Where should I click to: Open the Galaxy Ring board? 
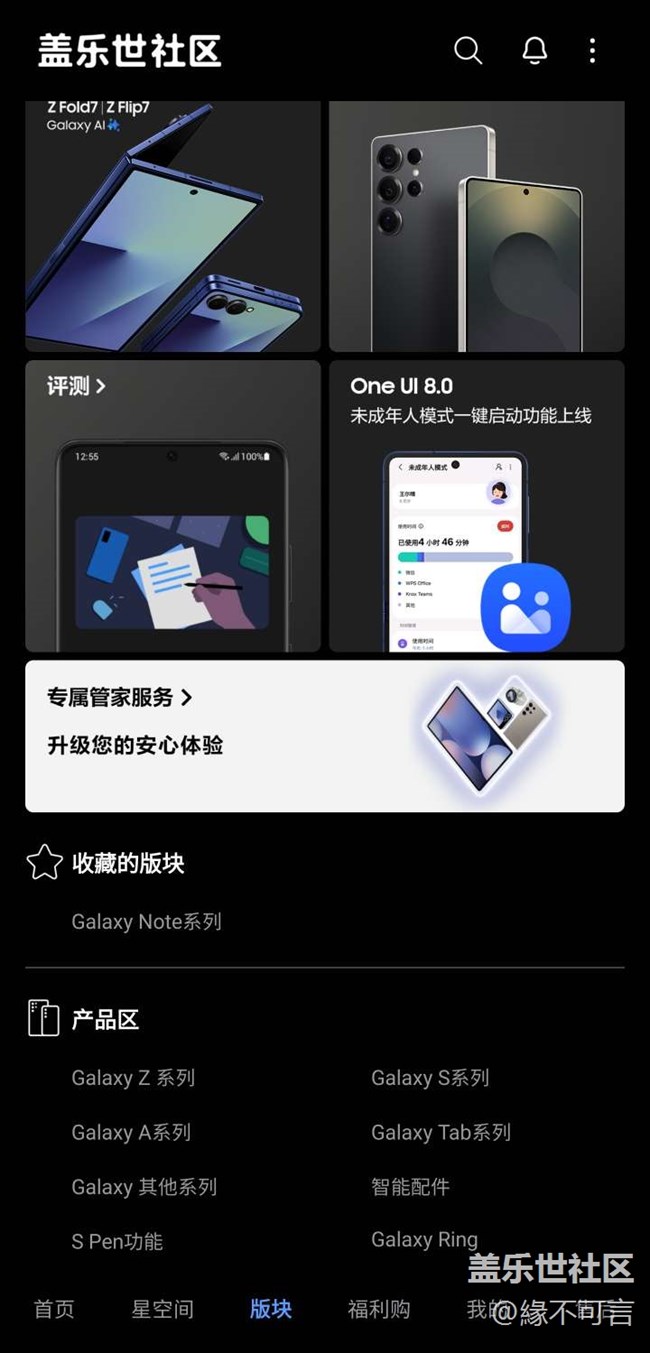point(424,1240)
